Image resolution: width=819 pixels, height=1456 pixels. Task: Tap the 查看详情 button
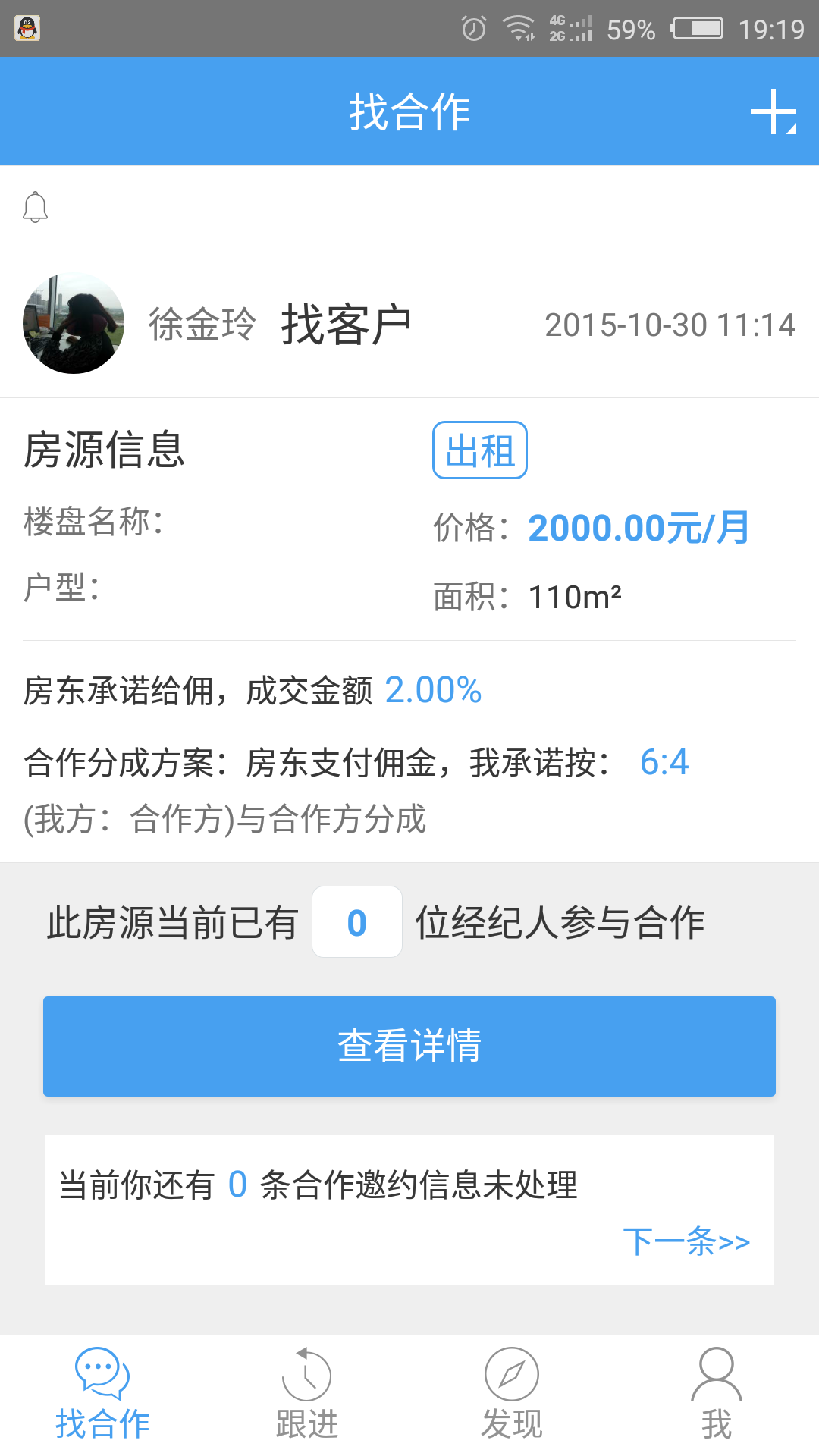[x=409, y=1046]
